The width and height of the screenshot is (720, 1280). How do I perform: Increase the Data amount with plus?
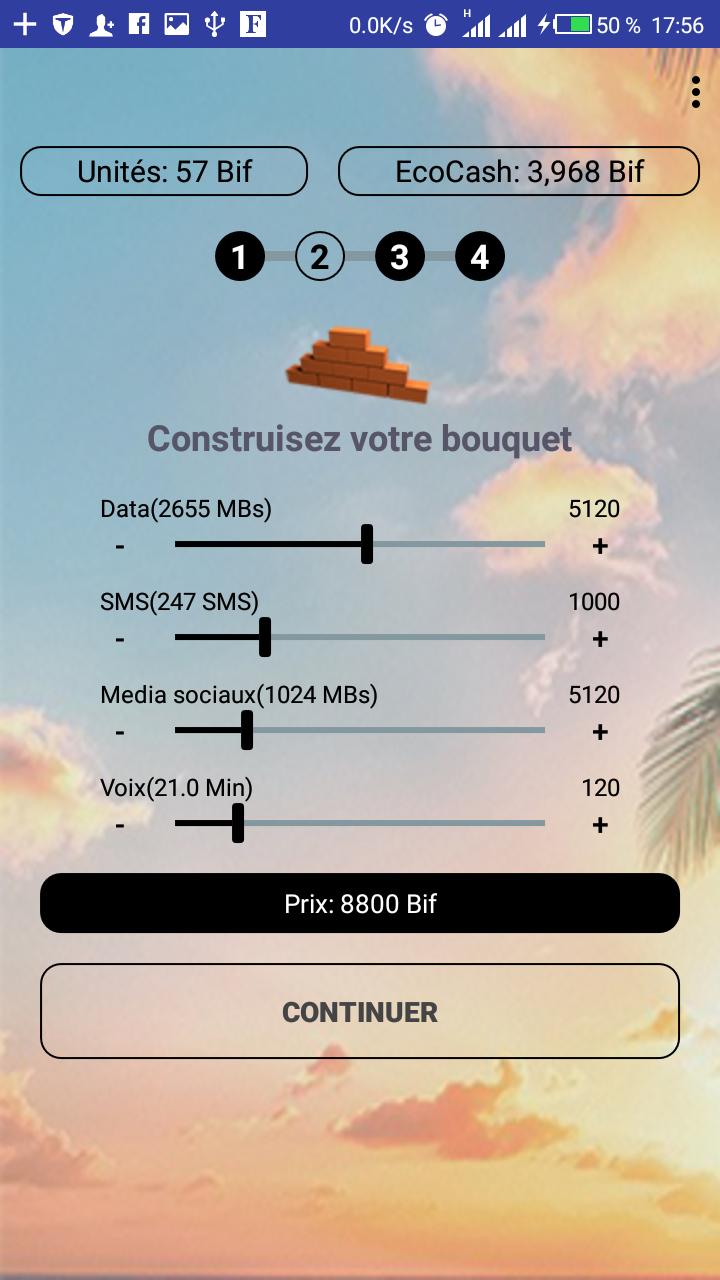click(x=600, y=546)
